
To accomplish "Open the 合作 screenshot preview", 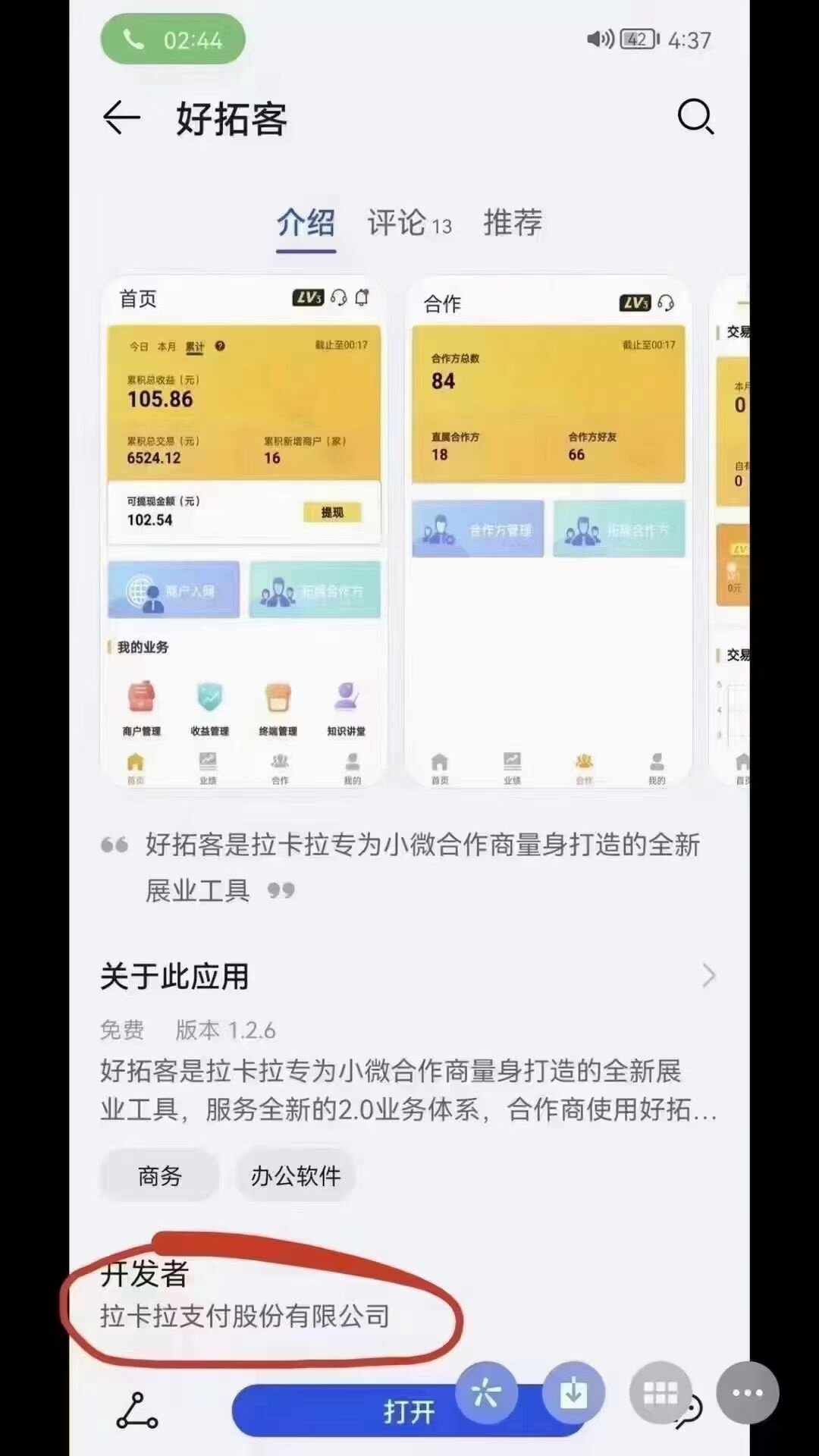I will 548,531.
